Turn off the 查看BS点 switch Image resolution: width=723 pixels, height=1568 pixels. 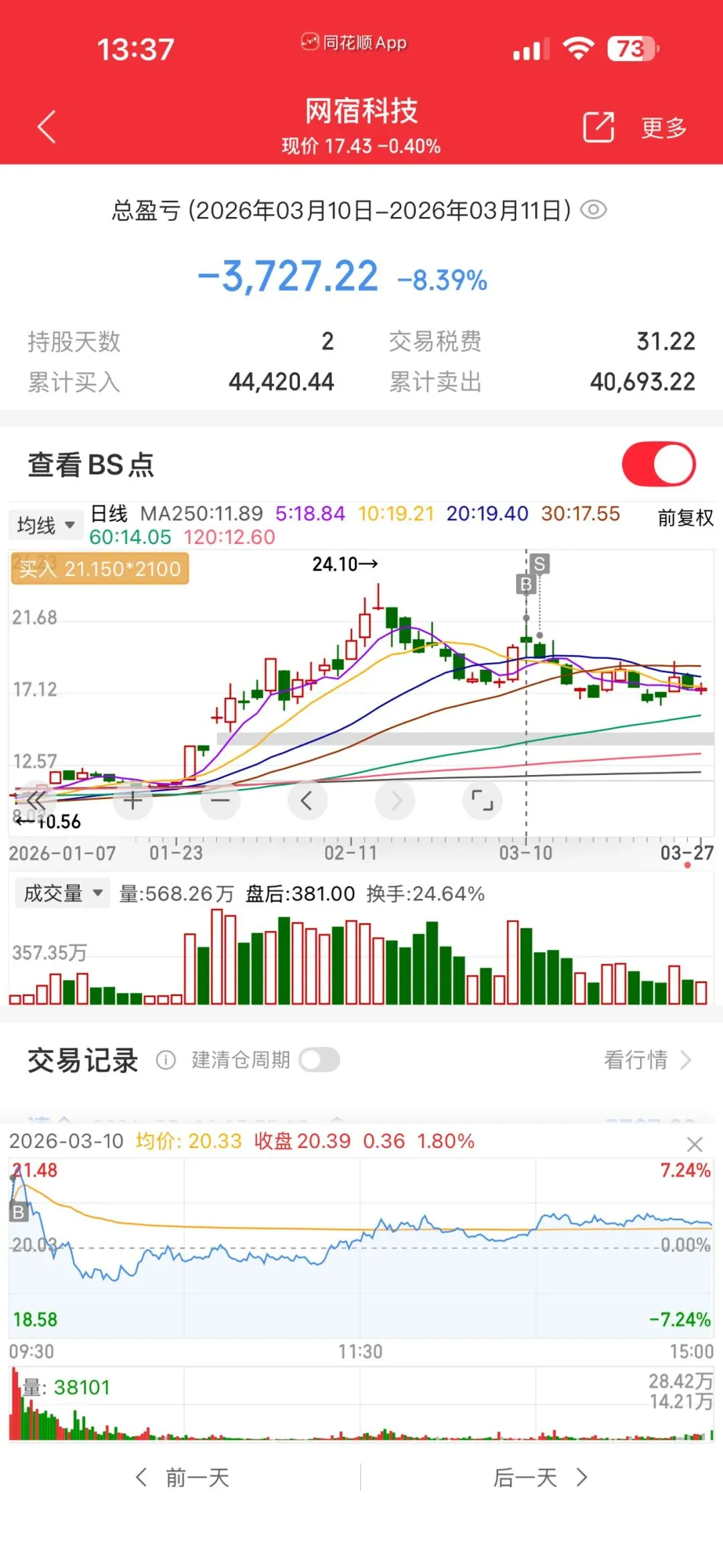pyautogui.click(x=658, y=464)
